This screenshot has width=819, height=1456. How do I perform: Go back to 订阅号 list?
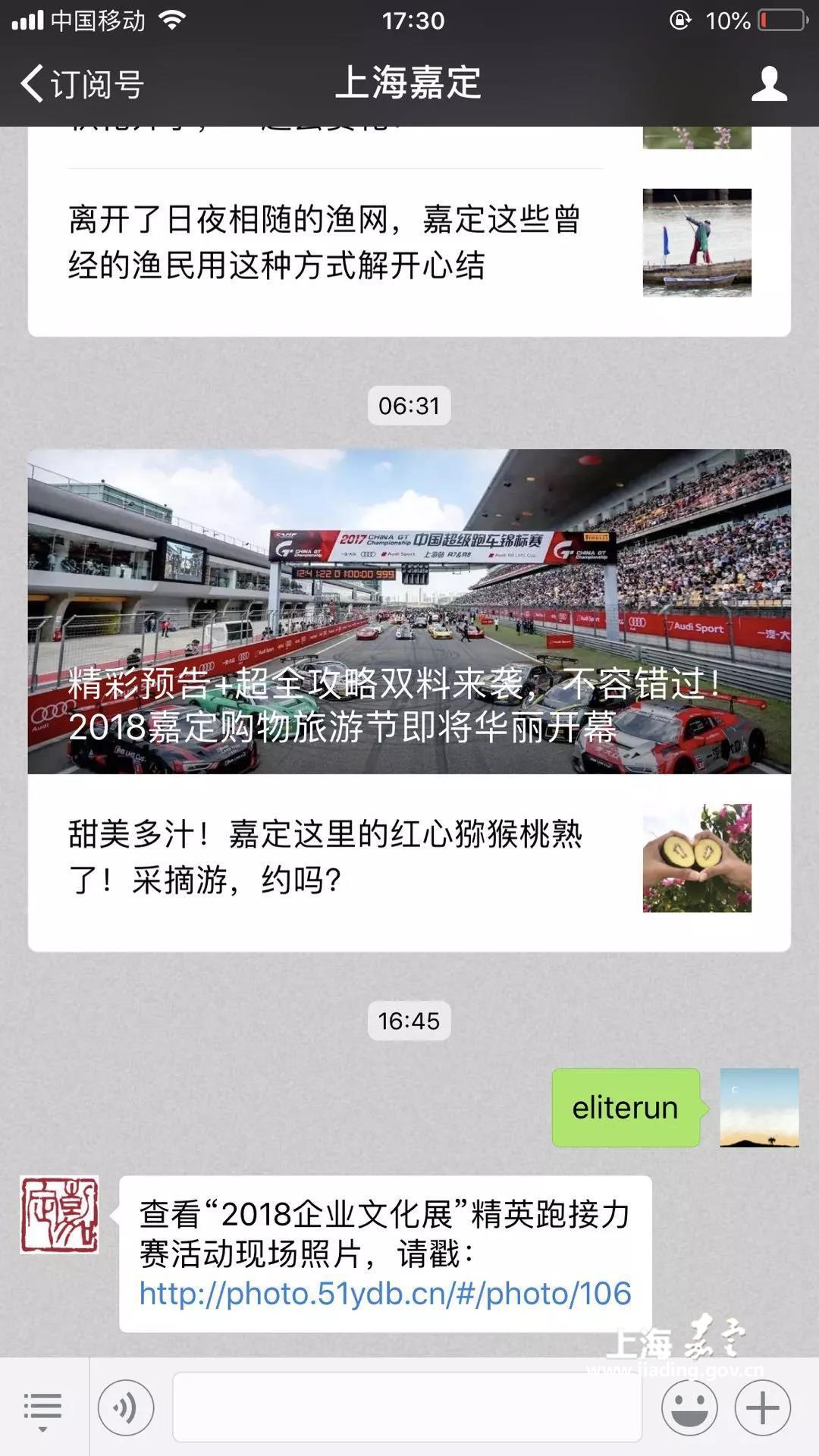click(82, 83)
